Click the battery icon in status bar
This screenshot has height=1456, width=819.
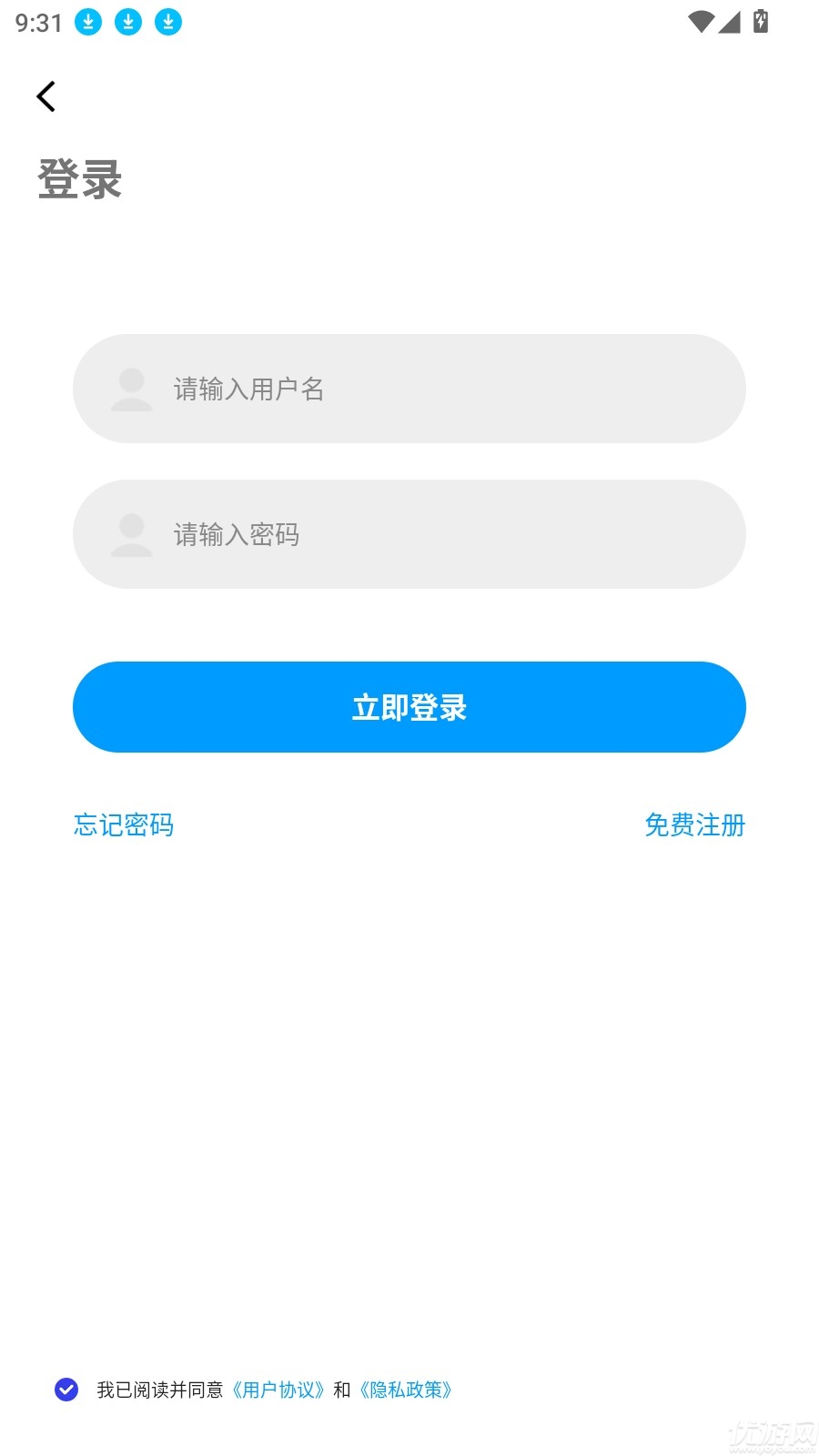click(761, 22)
